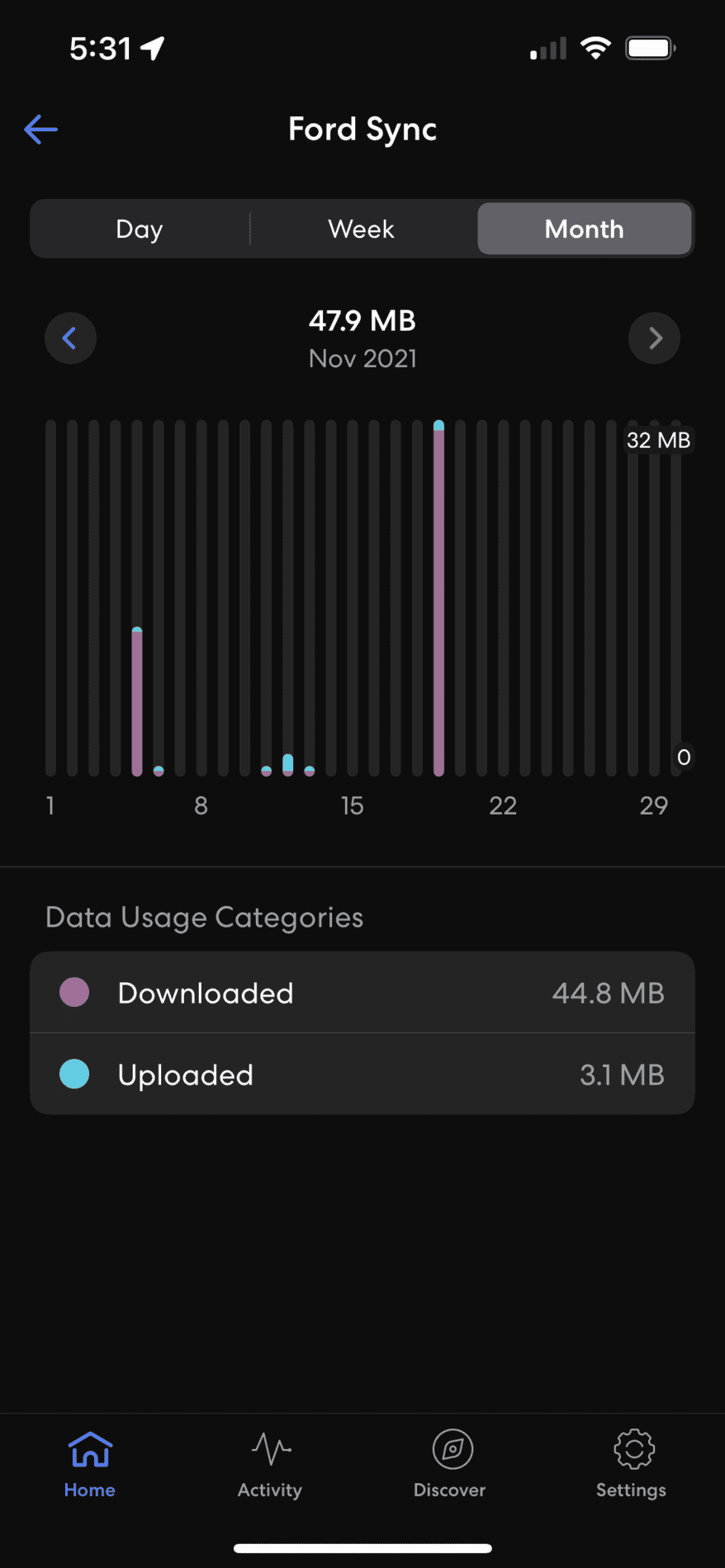Open the Discover tab

451,1464
